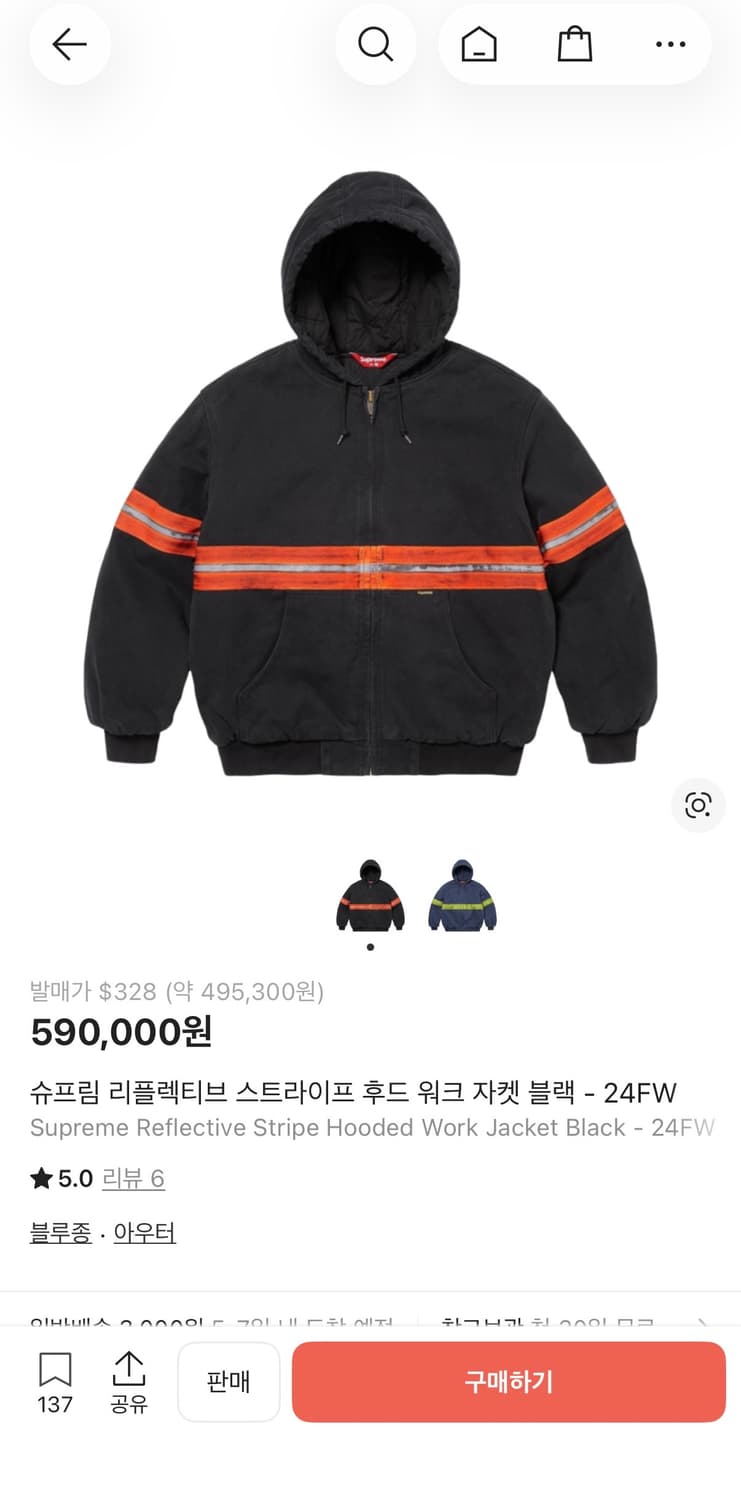Select the navy colorway thumbnail

coord(462,895)
